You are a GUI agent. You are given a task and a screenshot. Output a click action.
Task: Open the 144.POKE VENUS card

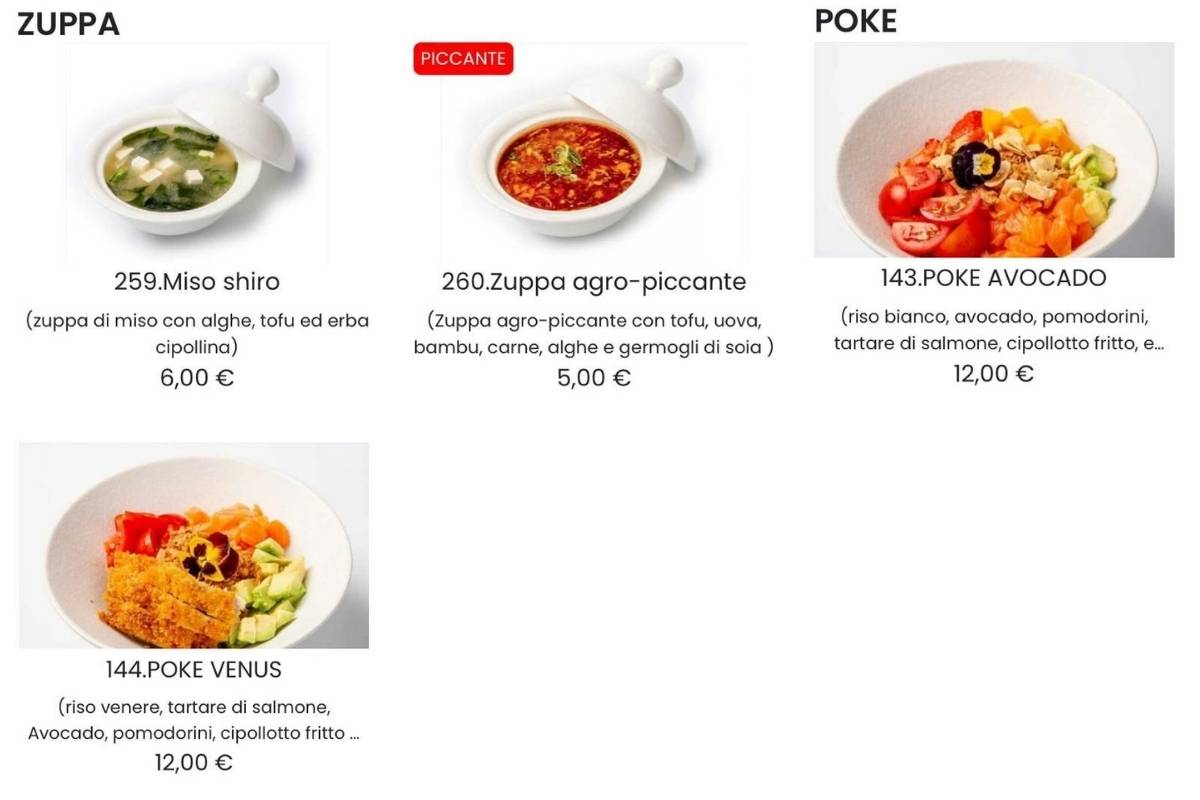click(x=194, y=669)
